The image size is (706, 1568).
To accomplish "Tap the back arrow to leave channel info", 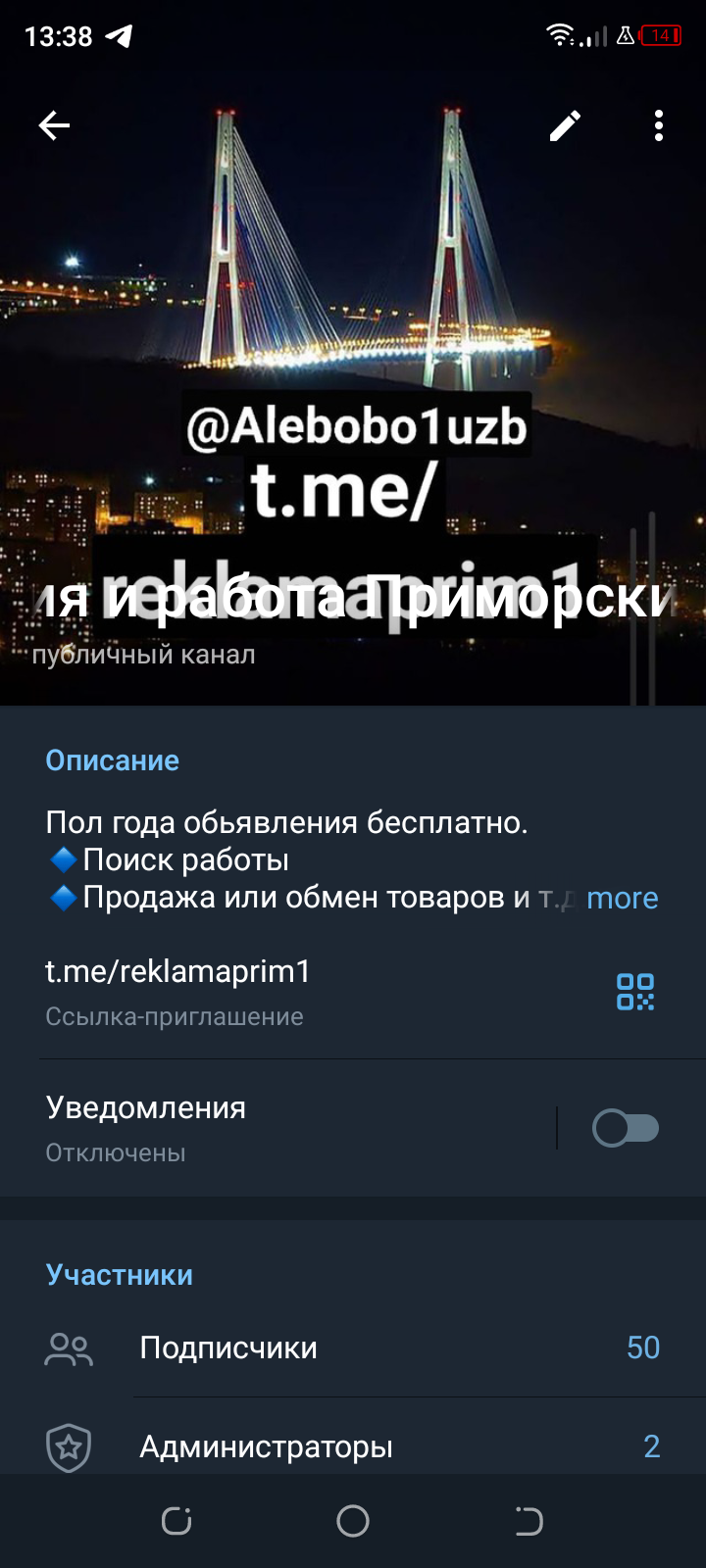I will coord(54,125).
